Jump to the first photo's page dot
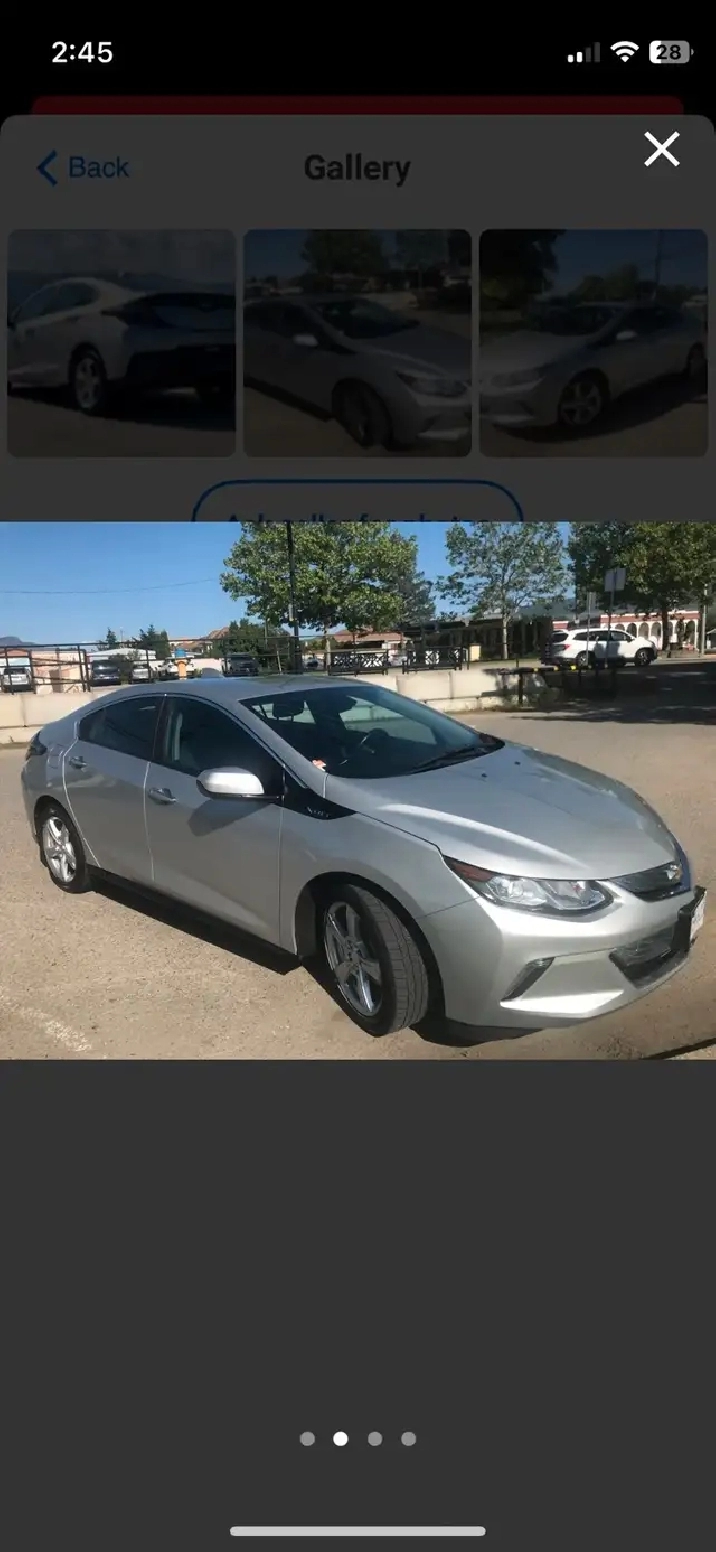Image resolution: width=716 pixels, height=1552 pixels. 307,1438
